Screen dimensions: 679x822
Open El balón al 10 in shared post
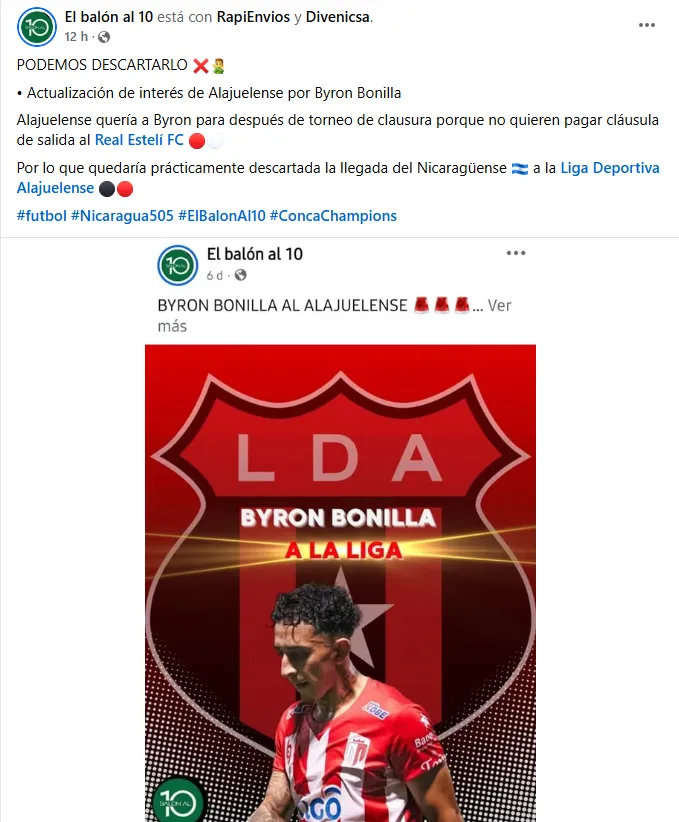[x=254, y=254]
